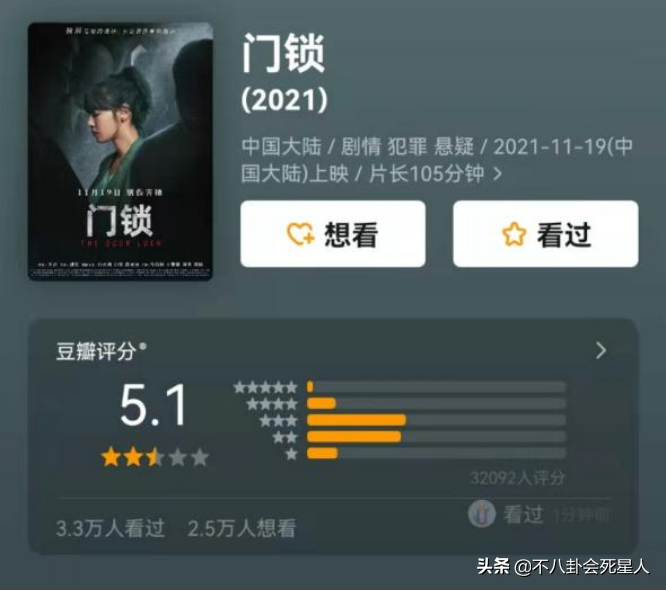This screenshot has height=591, width=666.
Task: Mark 门锁 as 看过 (watched)
Action: point(545,234)
